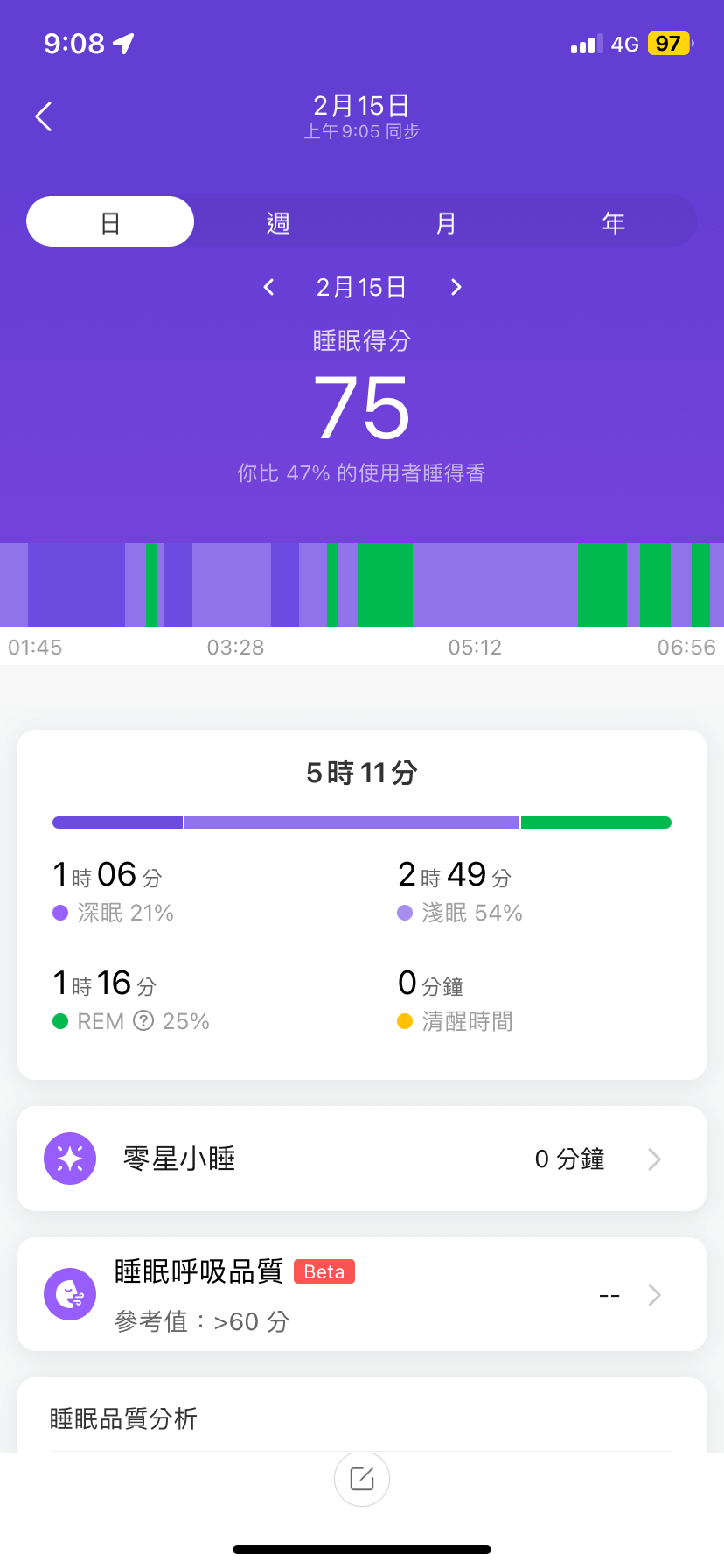Switch to the 年 (year) tab

614,222
